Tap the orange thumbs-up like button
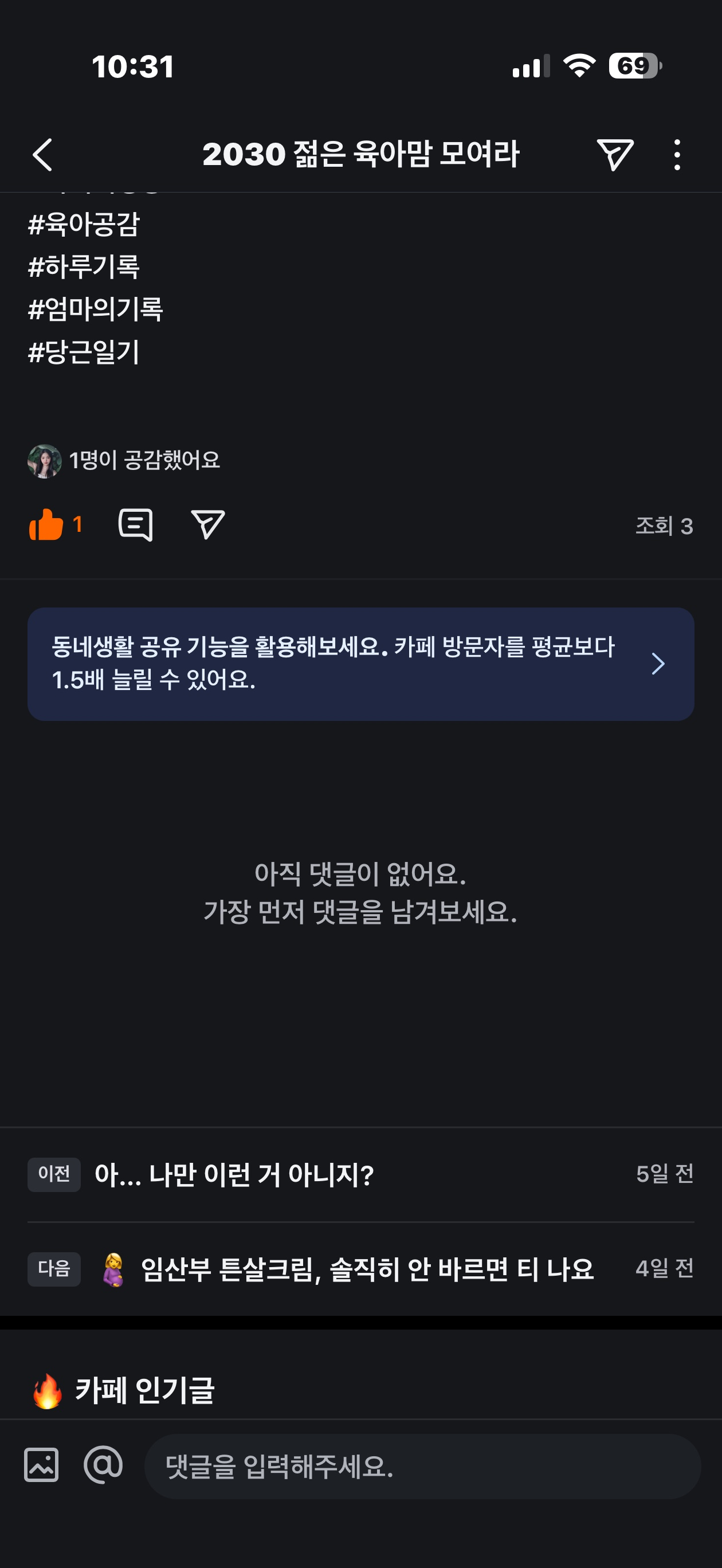 pos(47,525)
